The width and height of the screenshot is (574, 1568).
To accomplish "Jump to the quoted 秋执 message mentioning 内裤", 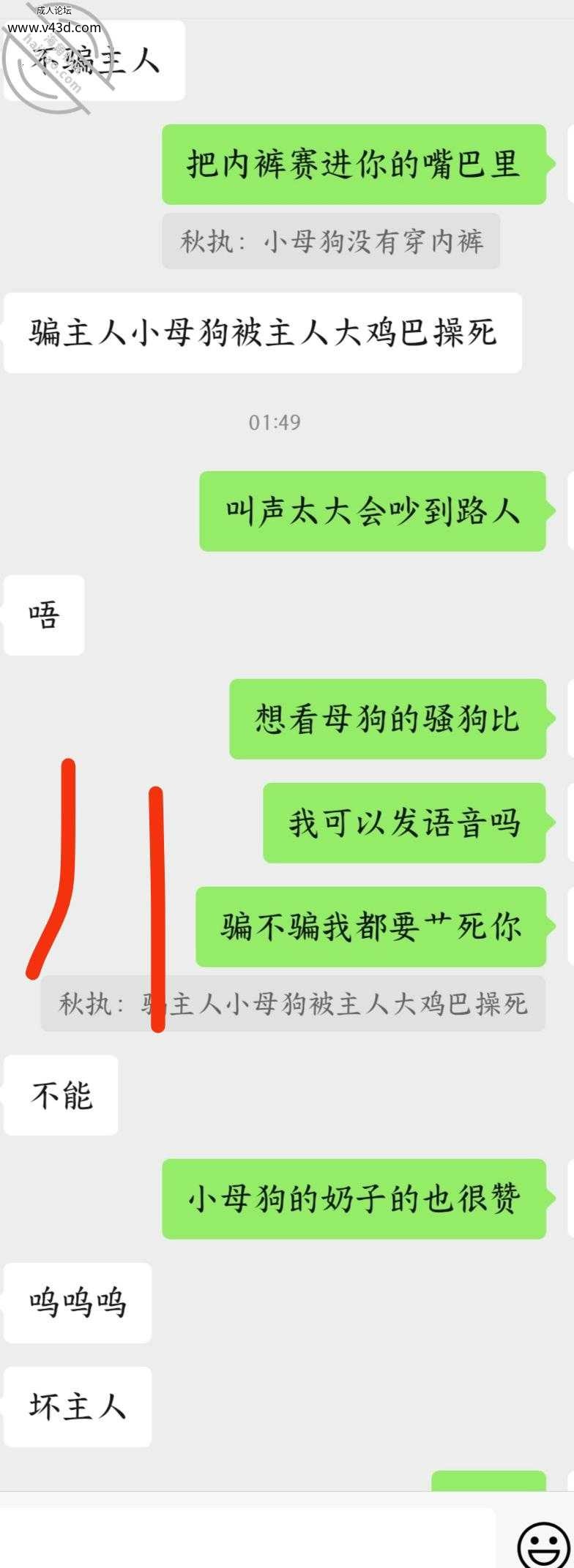I will click(331, 241).
